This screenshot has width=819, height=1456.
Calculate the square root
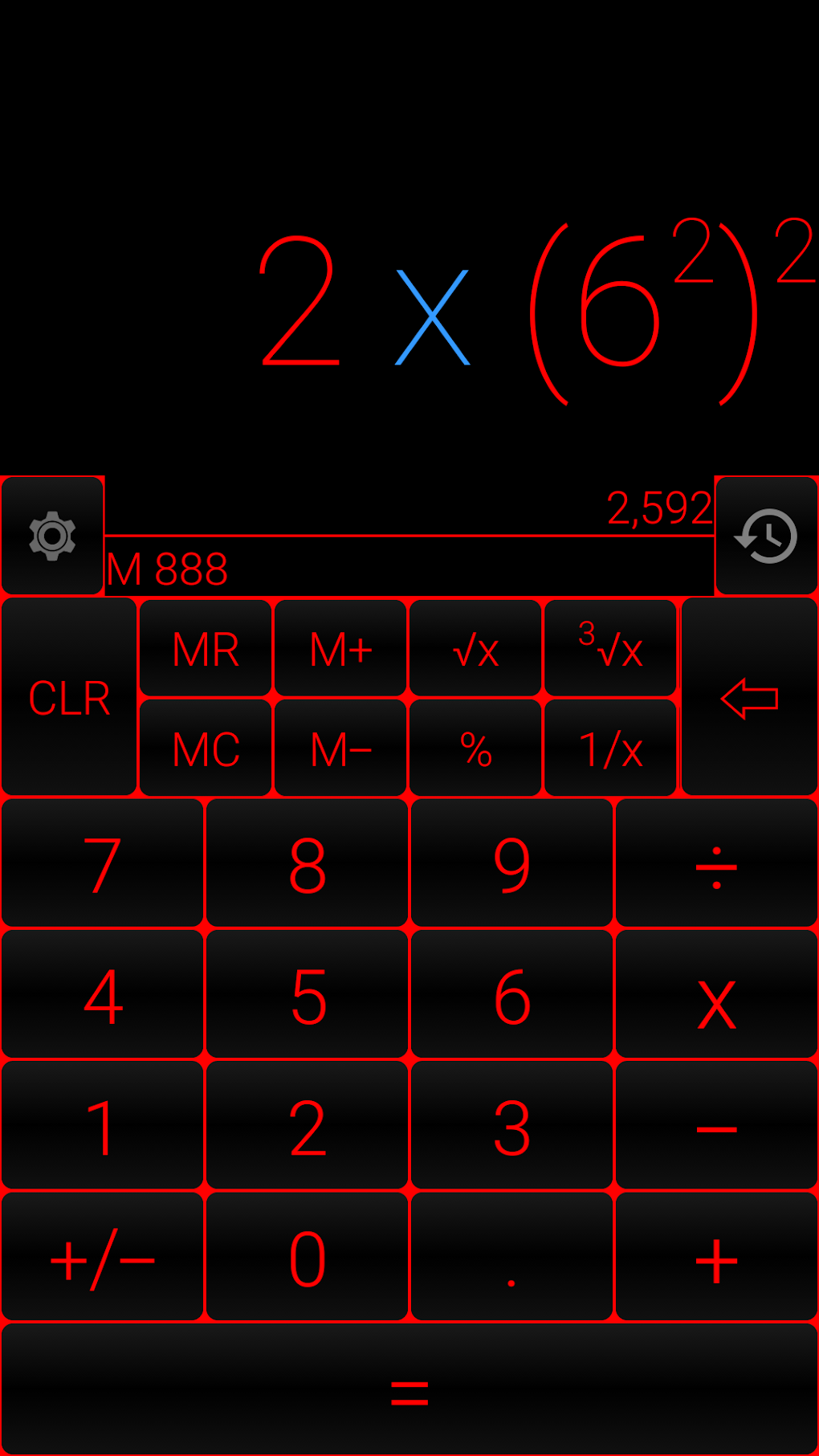pos(475,649)
